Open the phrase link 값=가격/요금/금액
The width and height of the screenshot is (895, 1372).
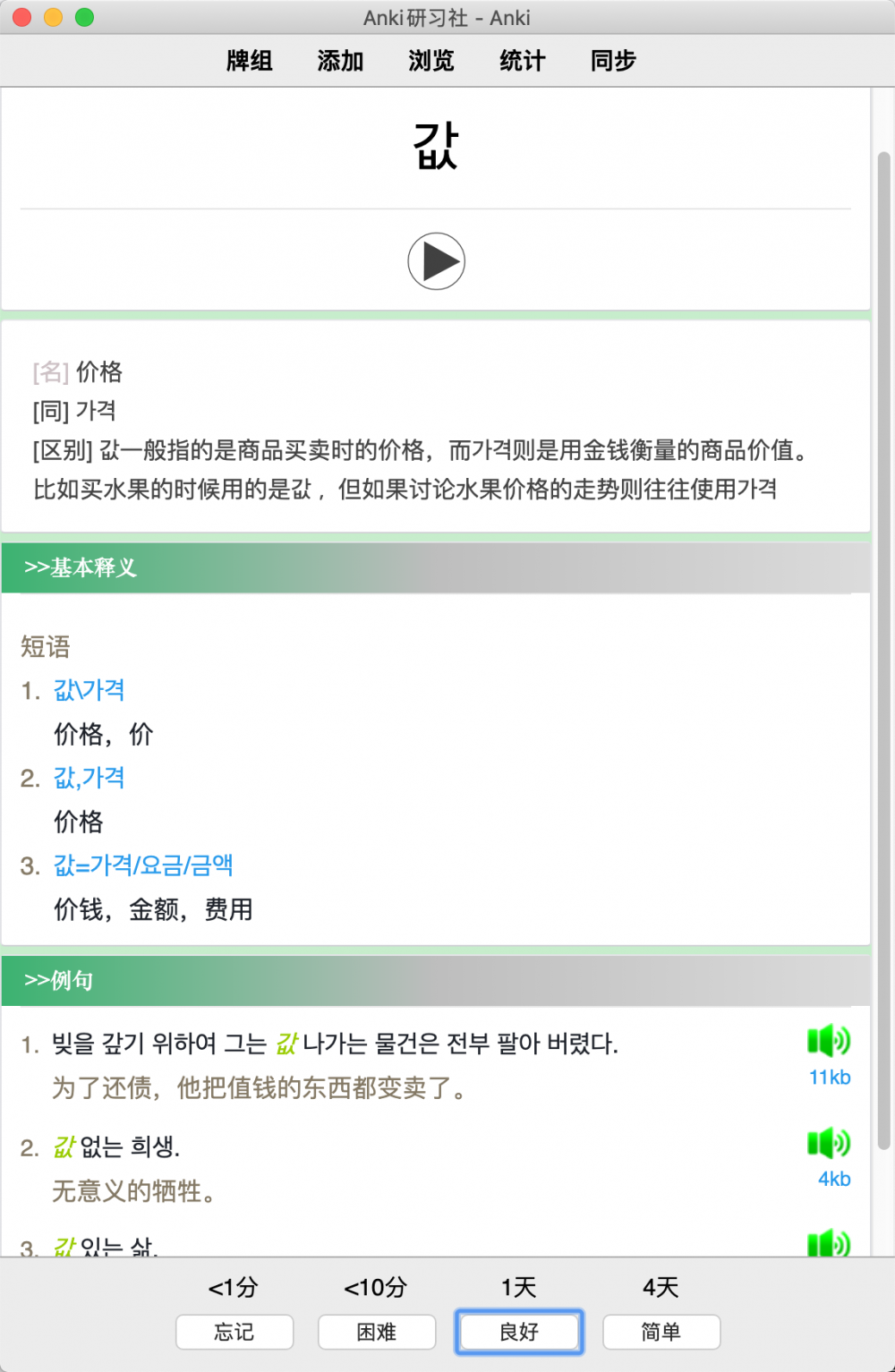click(x=144, y=865)
